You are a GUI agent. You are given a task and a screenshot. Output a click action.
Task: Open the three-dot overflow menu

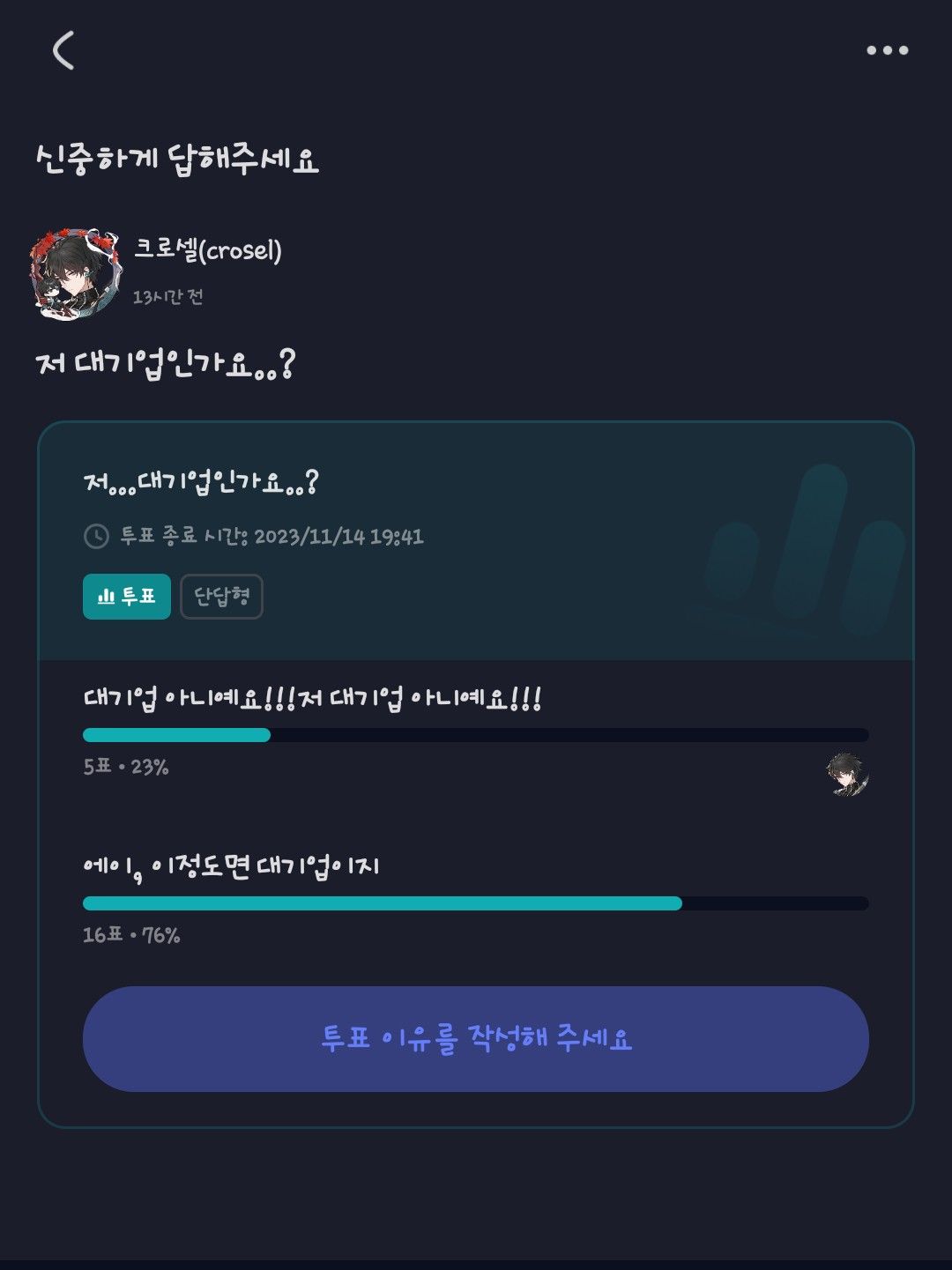click(887, 51)
